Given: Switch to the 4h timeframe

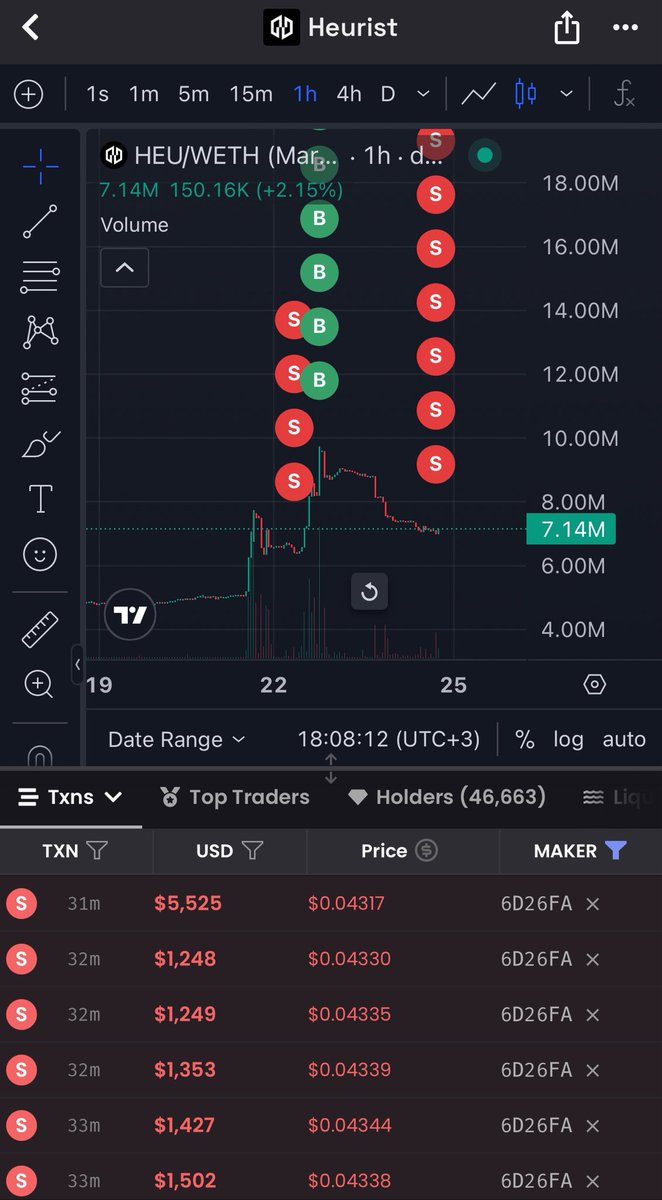Looking at the screenshot, I should point(349,94).
